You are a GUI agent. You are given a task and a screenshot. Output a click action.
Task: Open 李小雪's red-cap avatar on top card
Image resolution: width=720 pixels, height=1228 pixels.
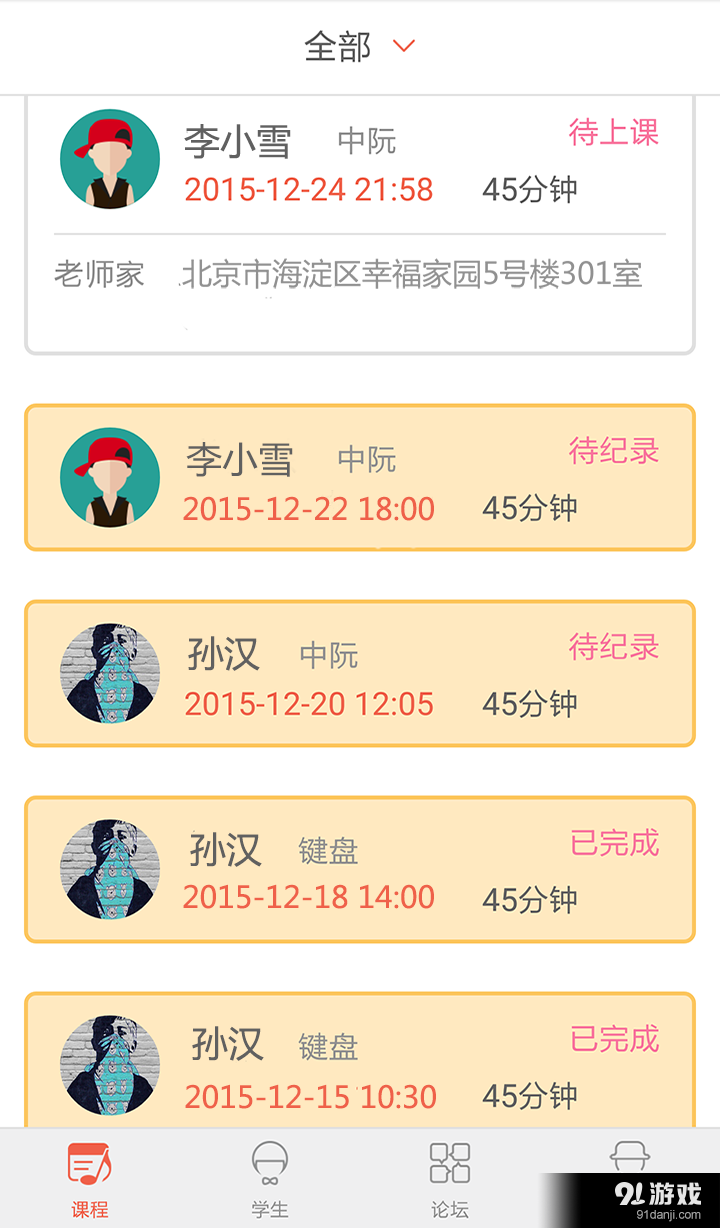tap(110, 160)
